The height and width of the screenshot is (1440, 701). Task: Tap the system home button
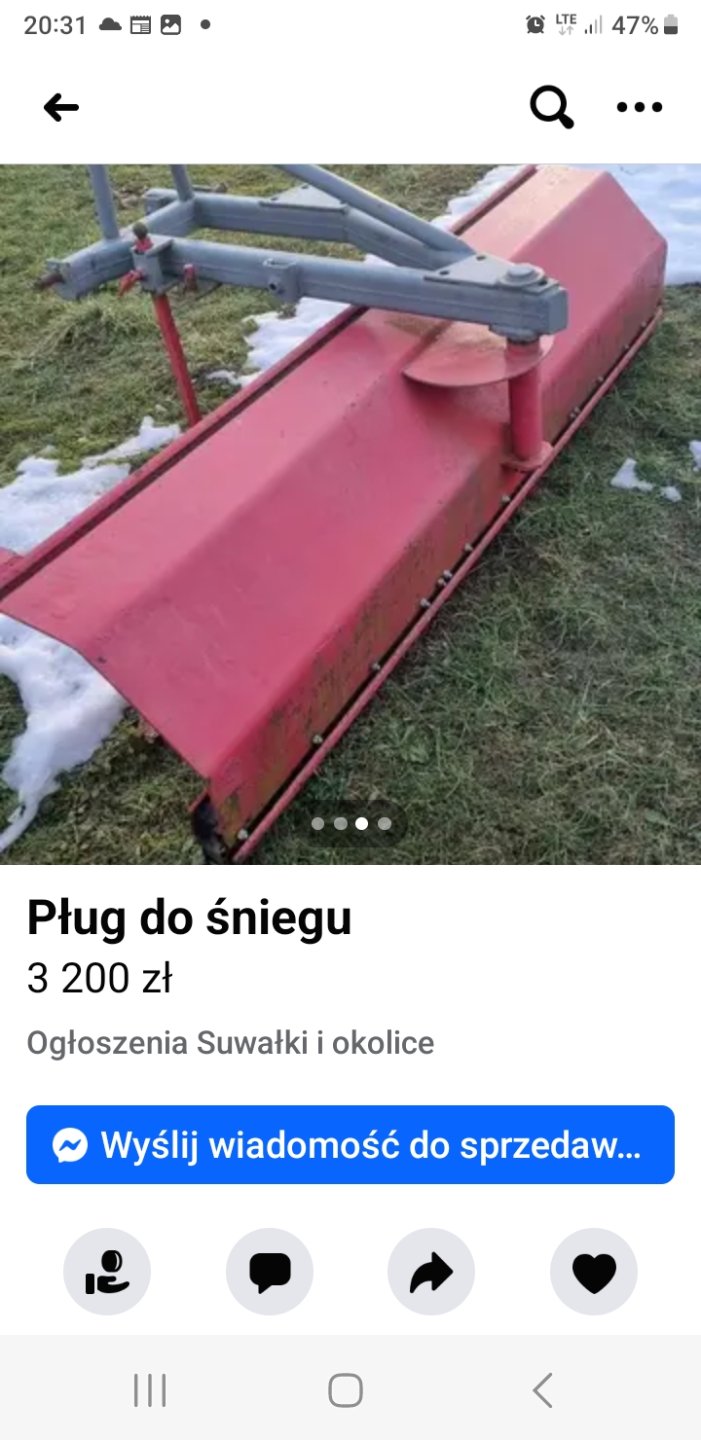coord(345,1390)
